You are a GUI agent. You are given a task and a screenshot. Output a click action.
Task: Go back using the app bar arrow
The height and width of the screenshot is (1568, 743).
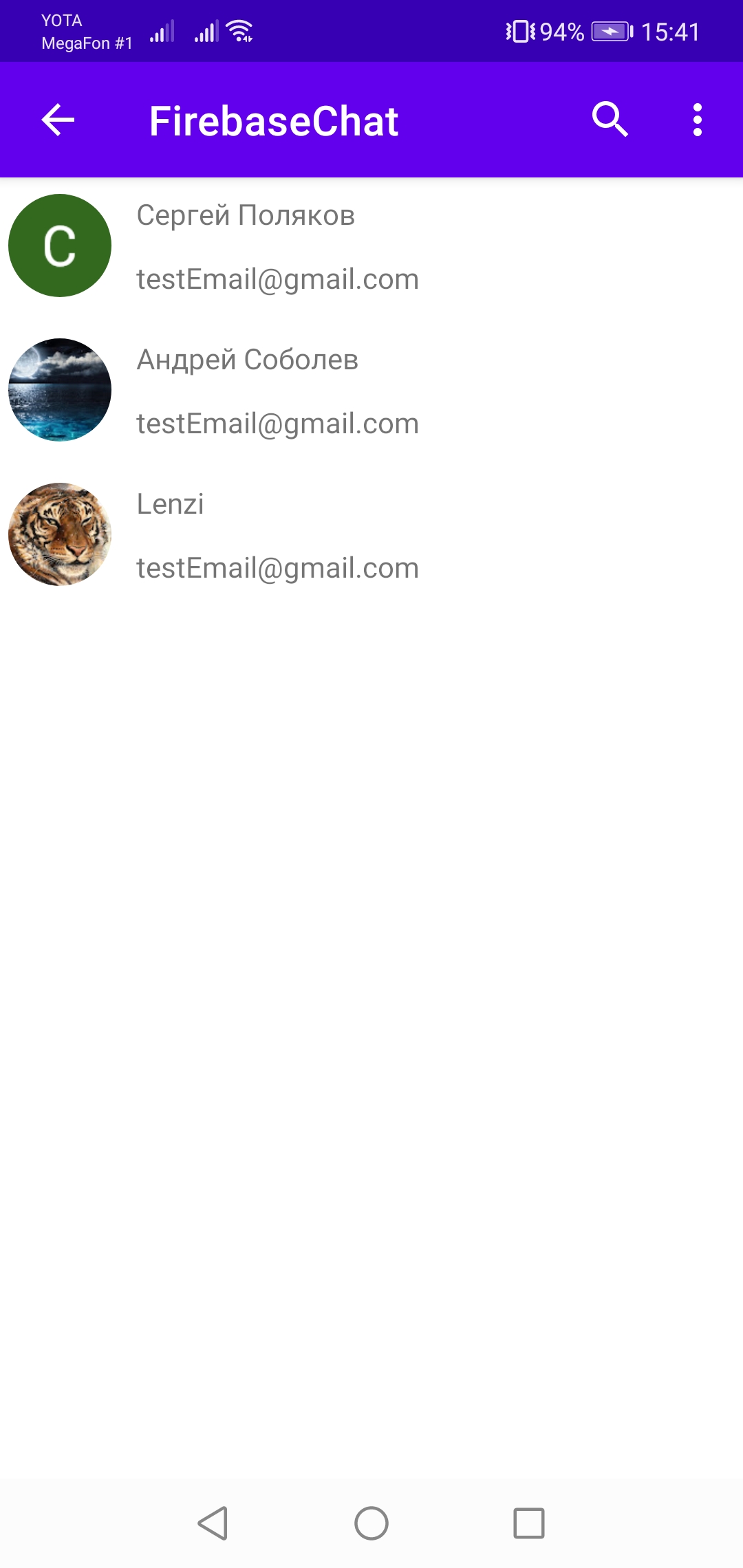point(58,120)
